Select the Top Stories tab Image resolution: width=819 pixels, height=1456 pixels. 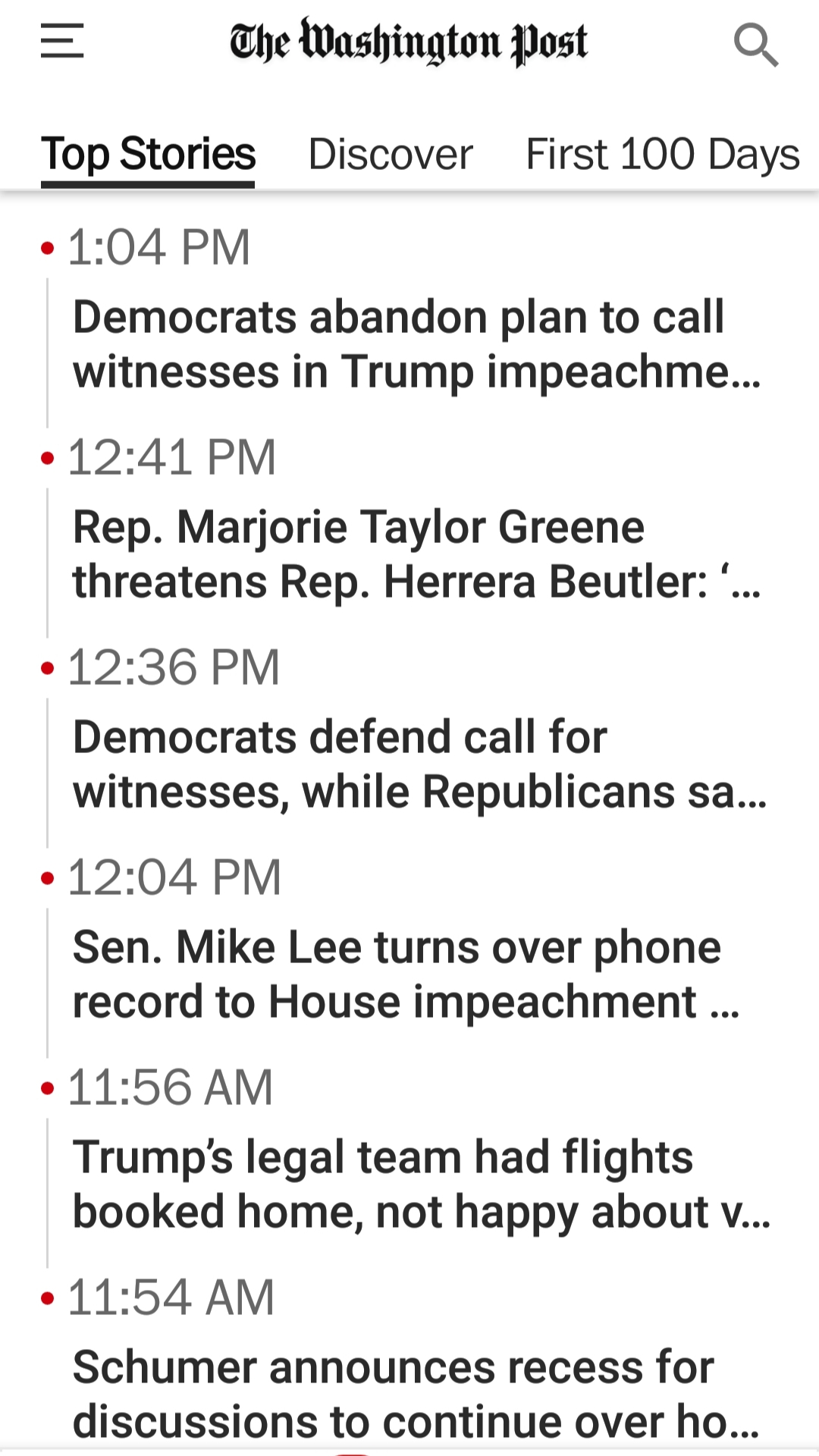pyautogui.click(x=148, y=155)
